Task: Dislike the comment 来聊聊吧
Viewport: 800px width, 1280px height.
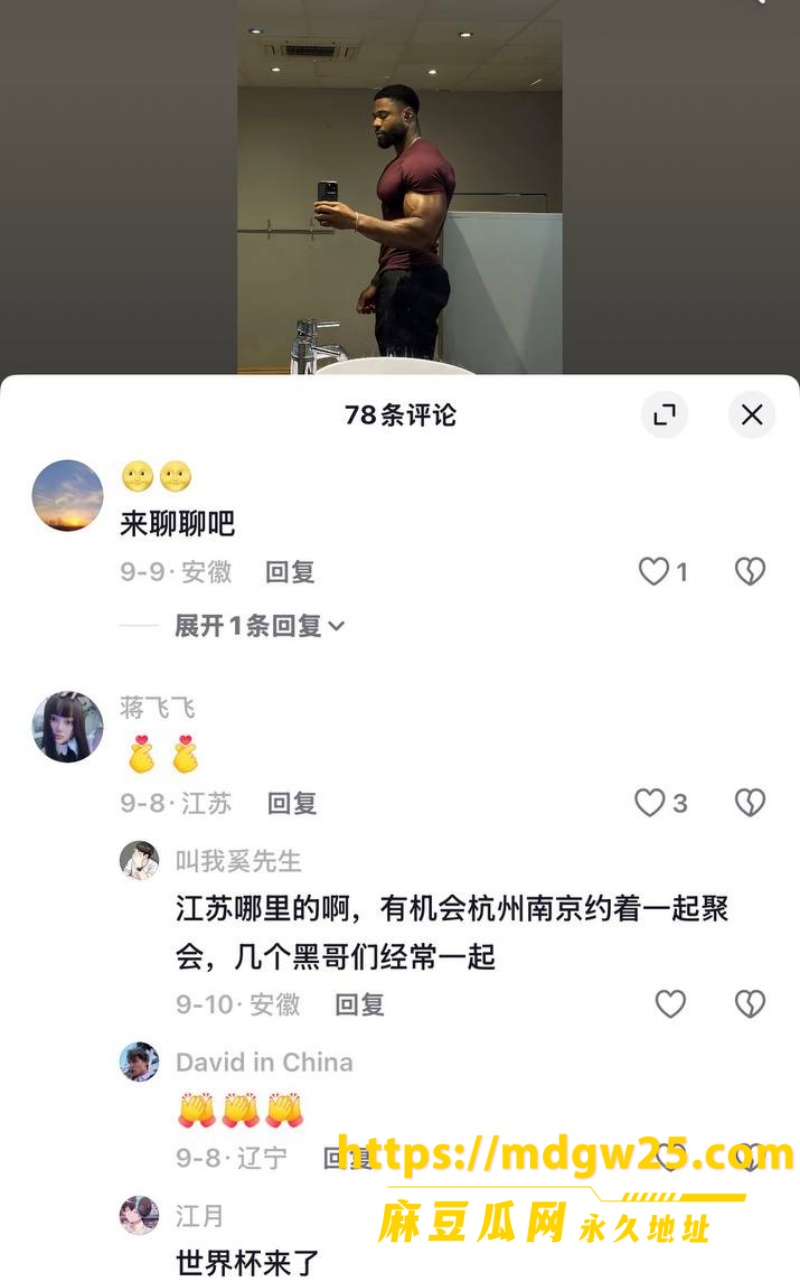Action: (x=750, y=572)
